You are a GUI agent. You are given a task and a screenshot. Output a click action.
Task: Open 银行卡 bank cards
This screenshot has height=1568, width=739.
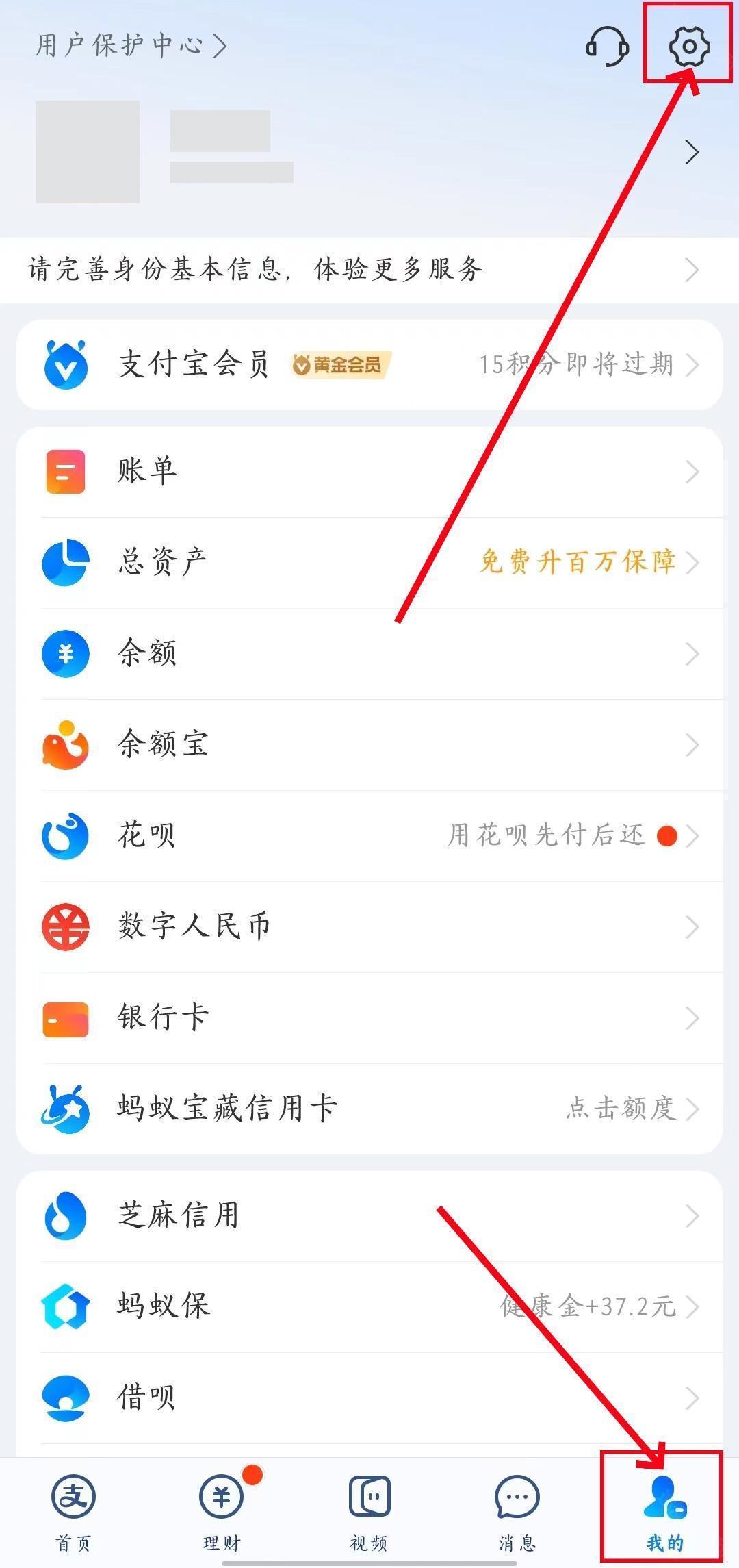click(x=369, y=1017)
